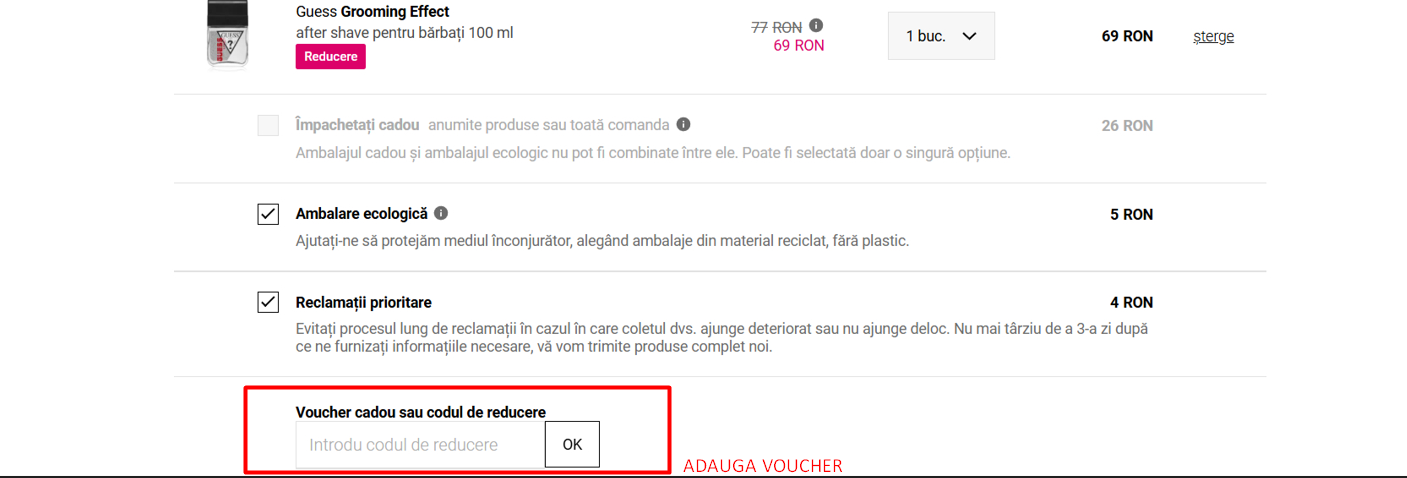1407x478 pixels.
Task: Tap the șterge link to remove the product
Action: pos(1213,36)
